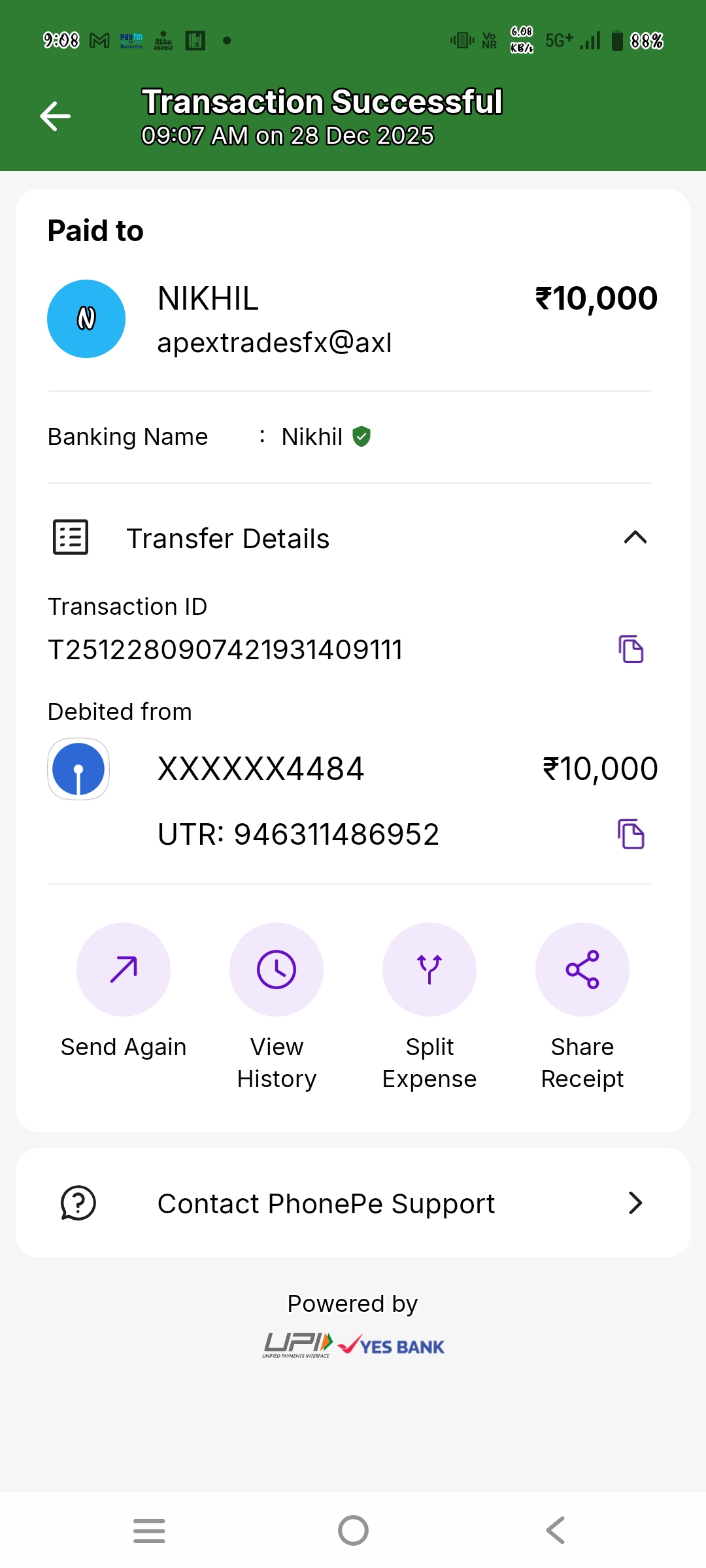Image resolution: width=706 pixels, height=1568 pixels.
Task: Open the recent apps menu
Action: (x=149, y=1530)
